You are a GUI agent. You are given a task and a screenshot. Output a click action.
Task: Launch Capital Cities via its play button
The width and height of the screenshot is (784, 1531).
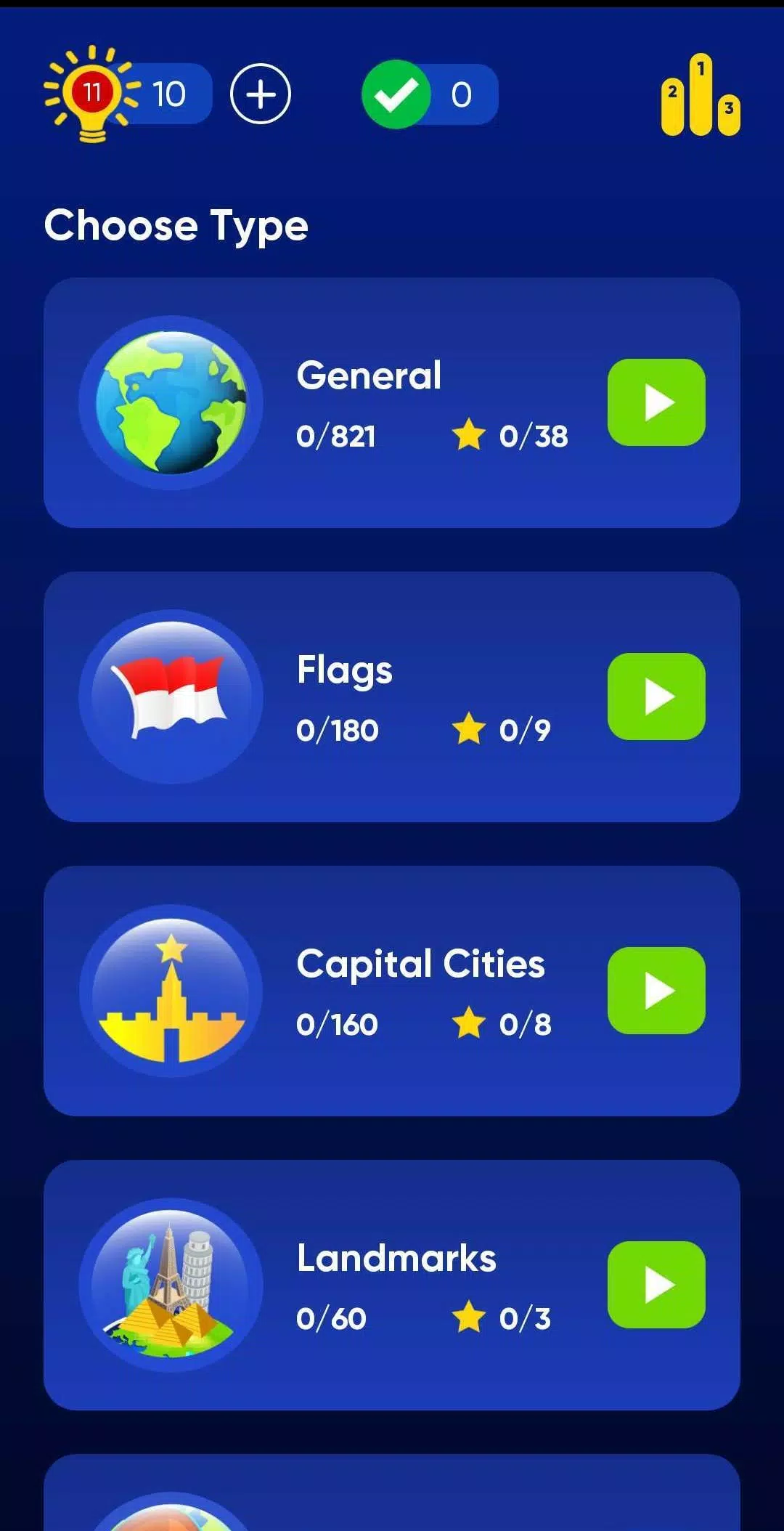[656, 990]
